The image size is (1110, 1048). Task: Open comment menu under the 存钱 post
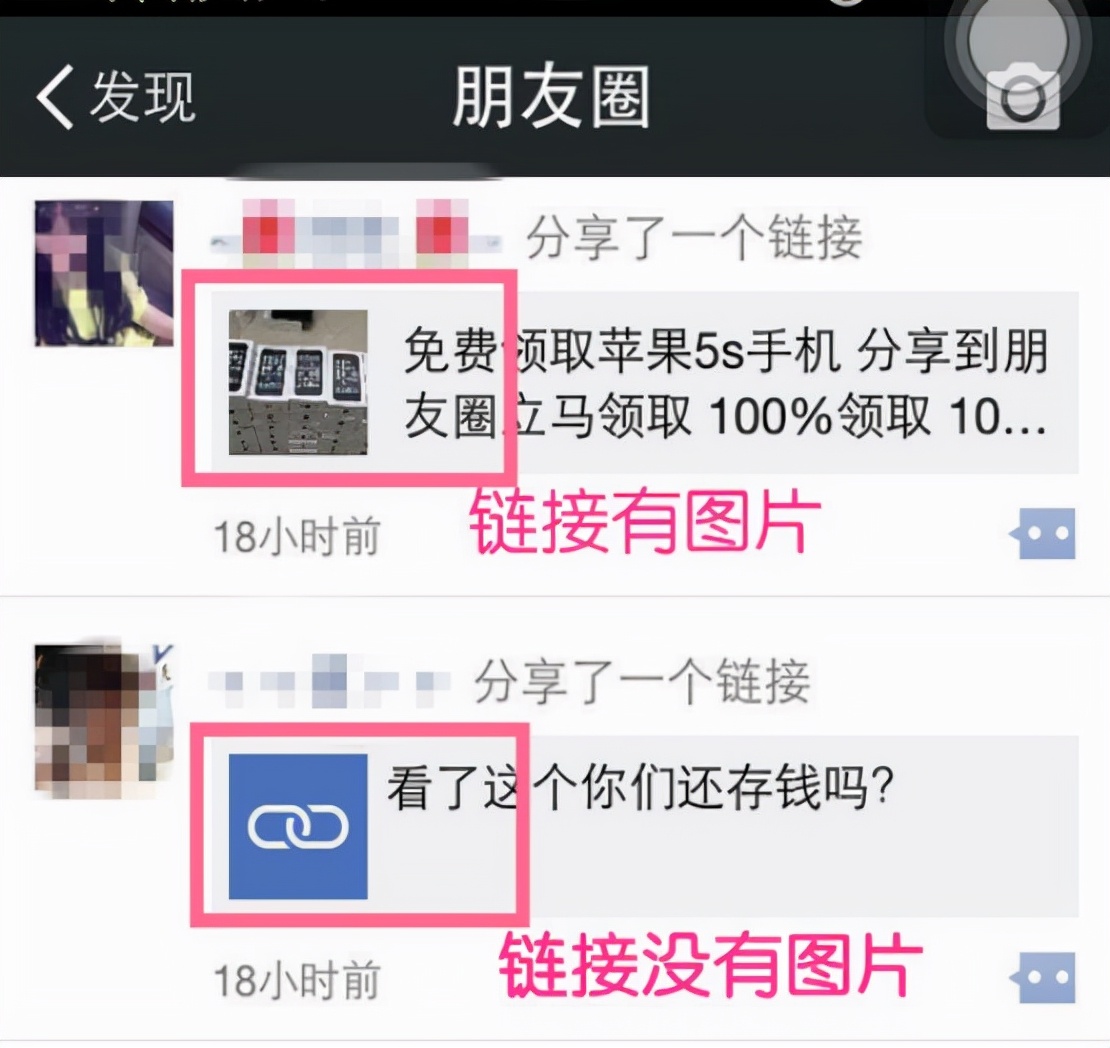coord(1045,977)
